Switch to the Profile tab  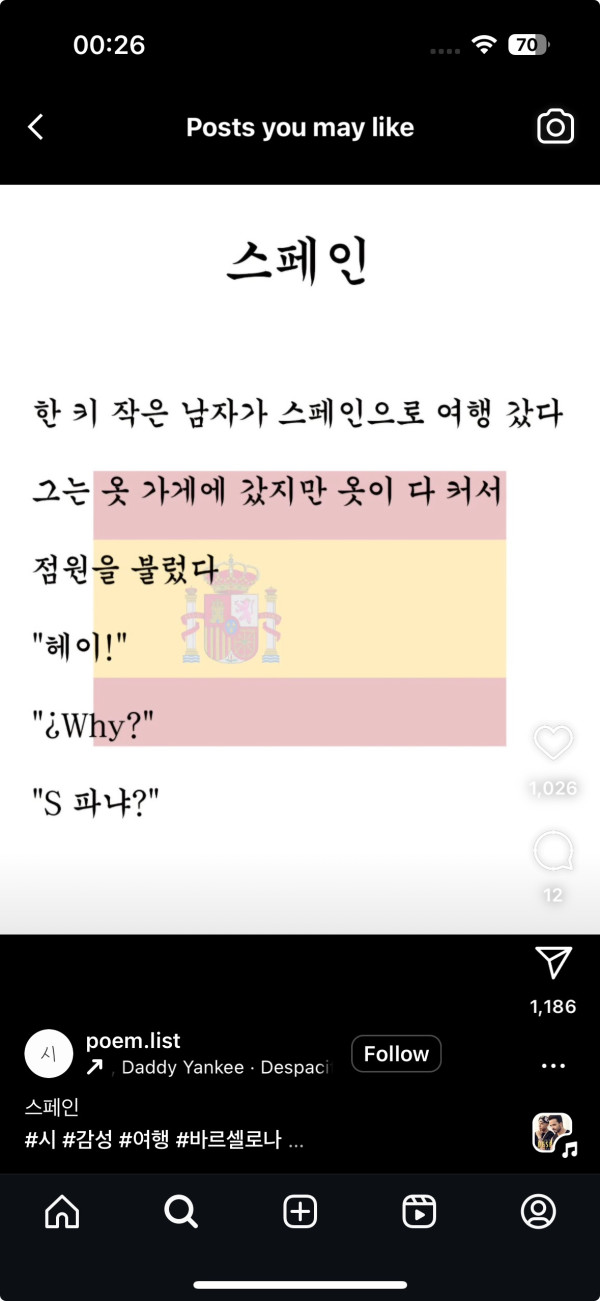538,1212
